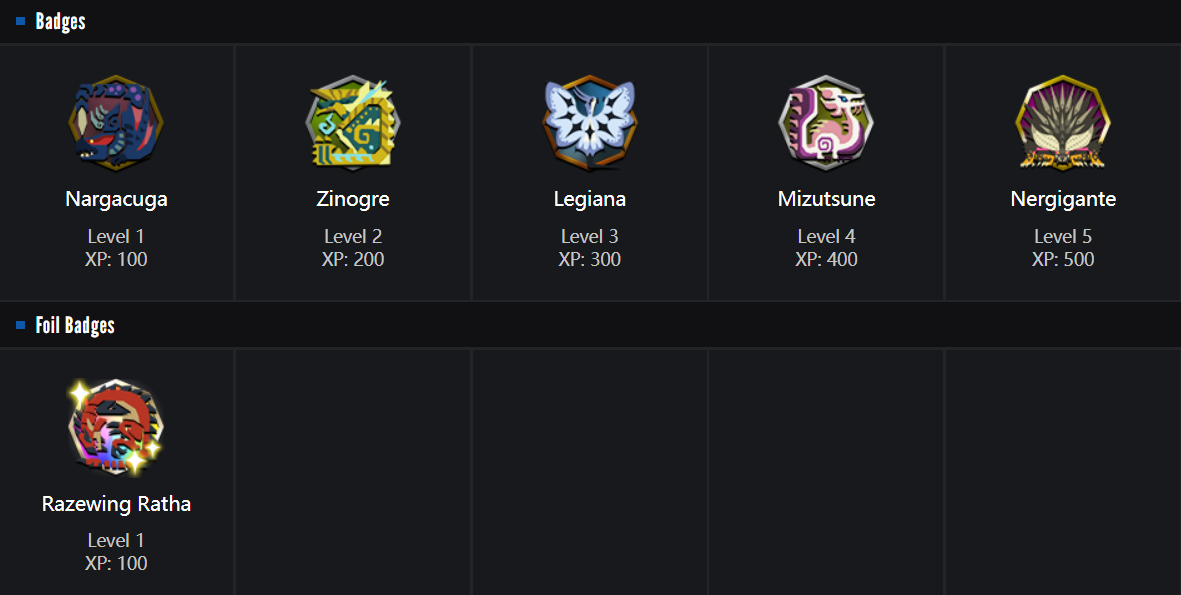View the Razewing Ratha foil badge
Viewport: 1181px width, 595px height.
pyautogui.click(x=116, y=428)
